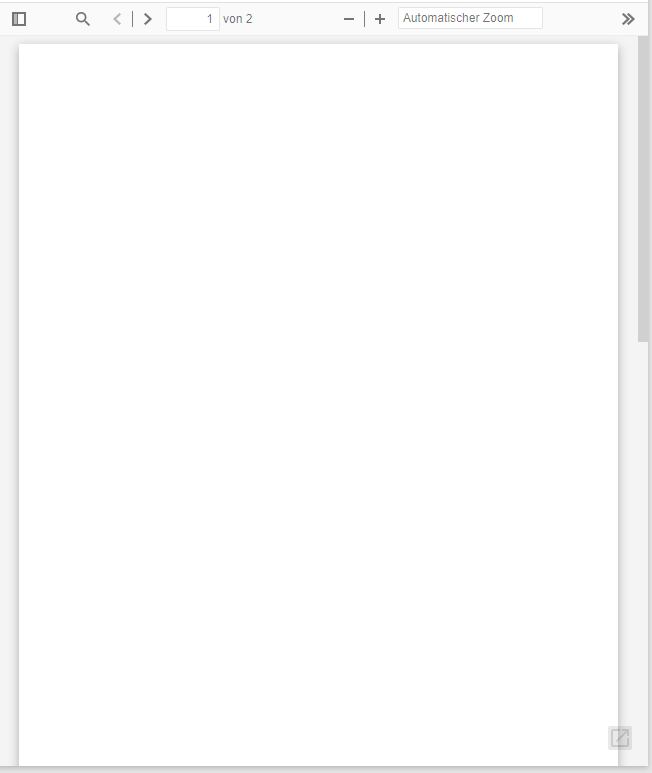Go to the next page
652x773 pixels.
[x=148, y=19]
